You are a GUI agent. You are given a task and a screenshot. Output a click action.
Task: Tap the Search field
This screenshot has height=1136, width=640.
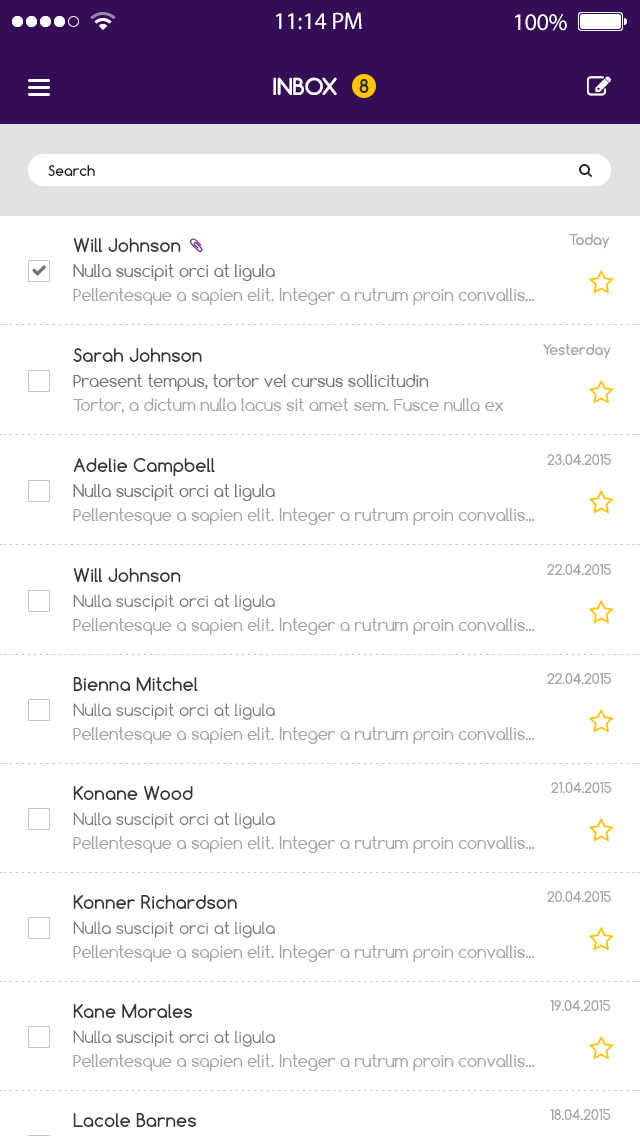point(319,170)
